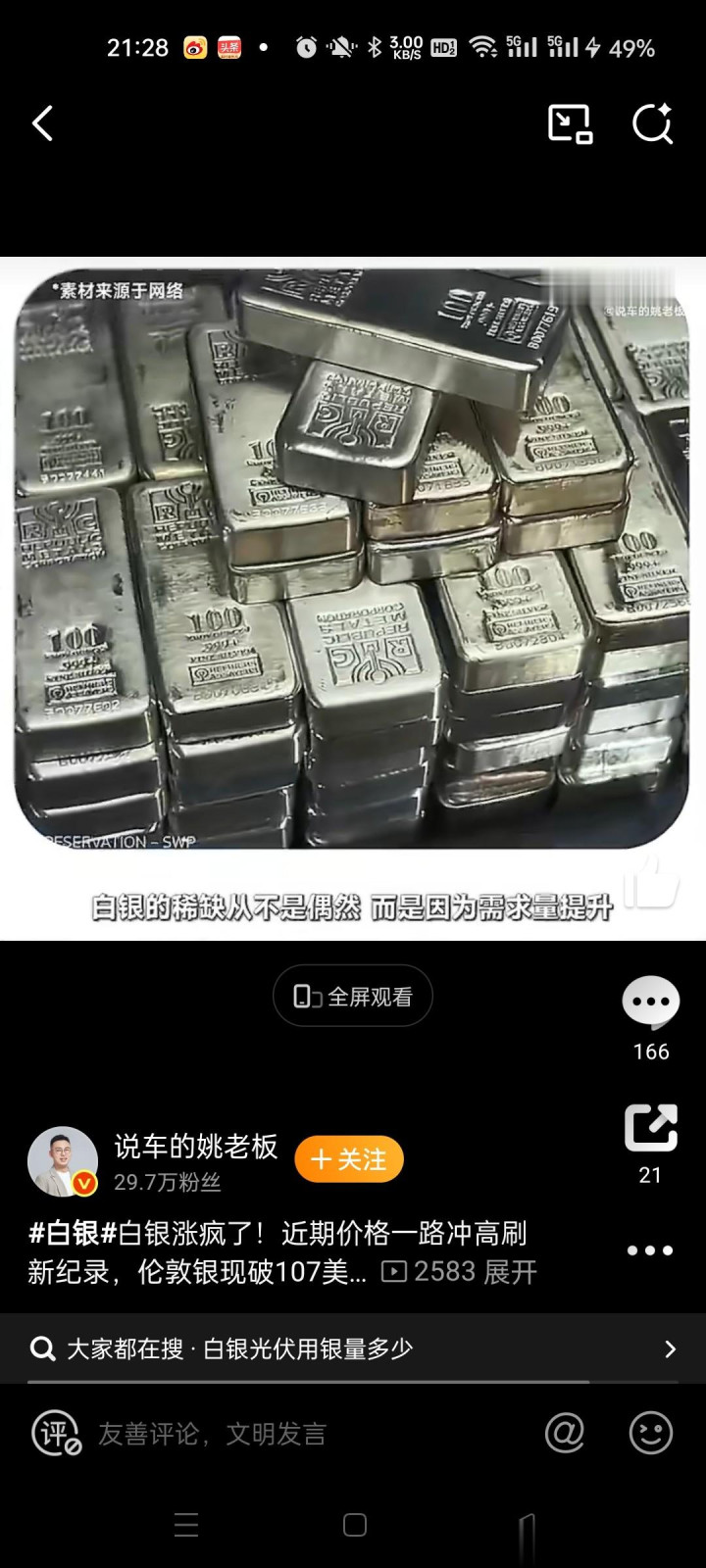Viewport: 706px width, 1568px height.
Task: Tap the comment input field
Action: coord(294,1434)
